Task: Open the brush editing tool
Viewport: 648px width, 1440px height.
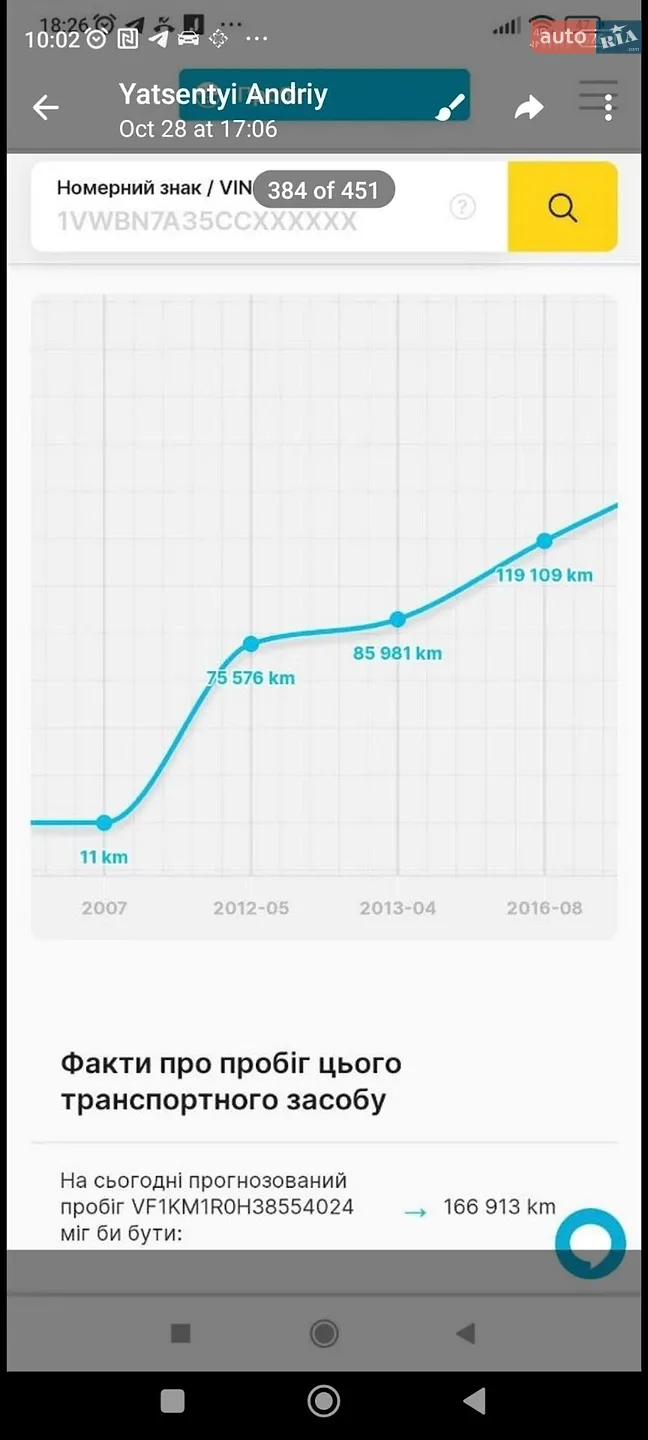Action: [451, 107]
